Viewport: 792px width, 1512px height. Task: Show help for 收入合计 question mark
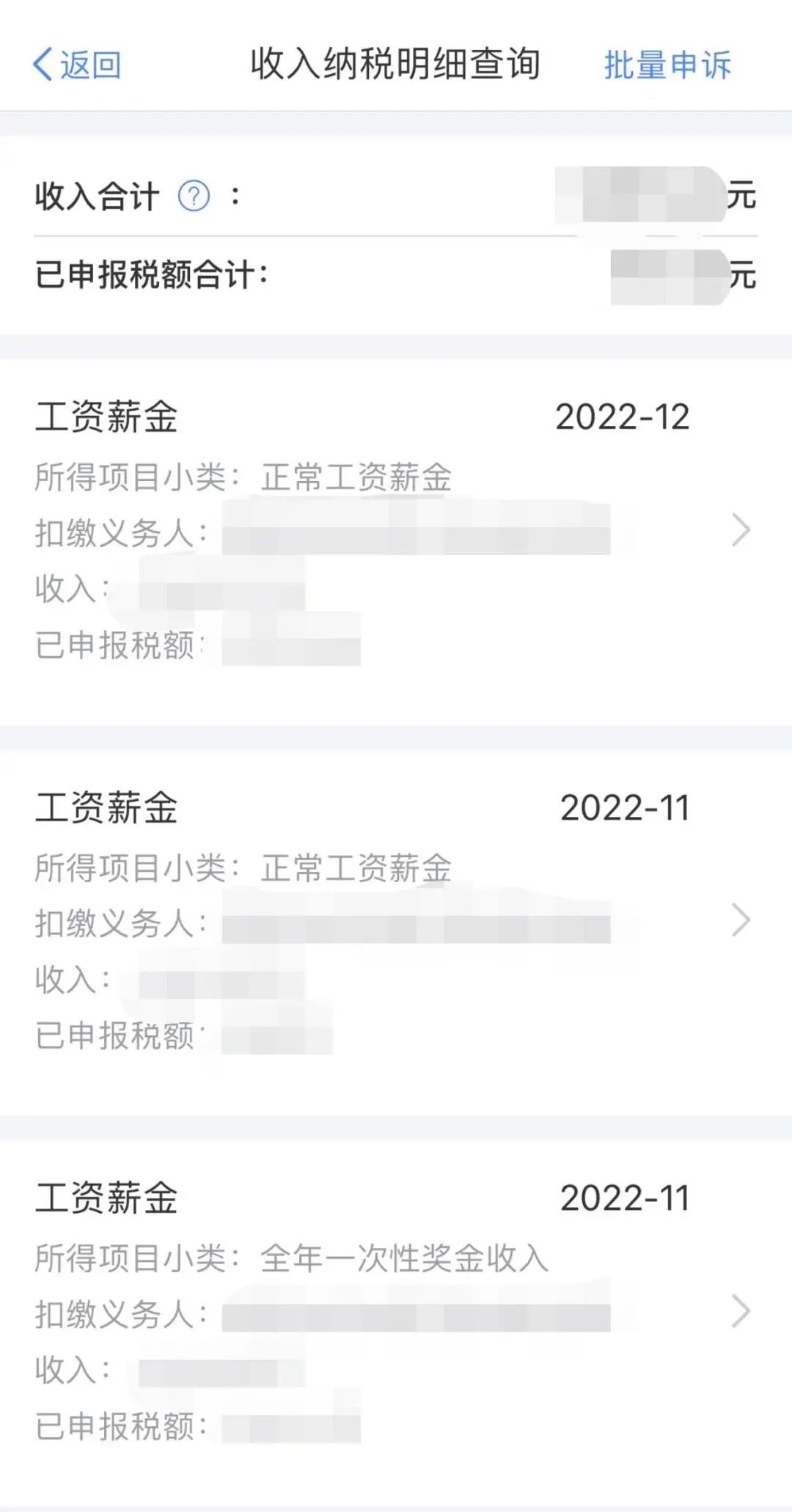(x=194, y=197)
